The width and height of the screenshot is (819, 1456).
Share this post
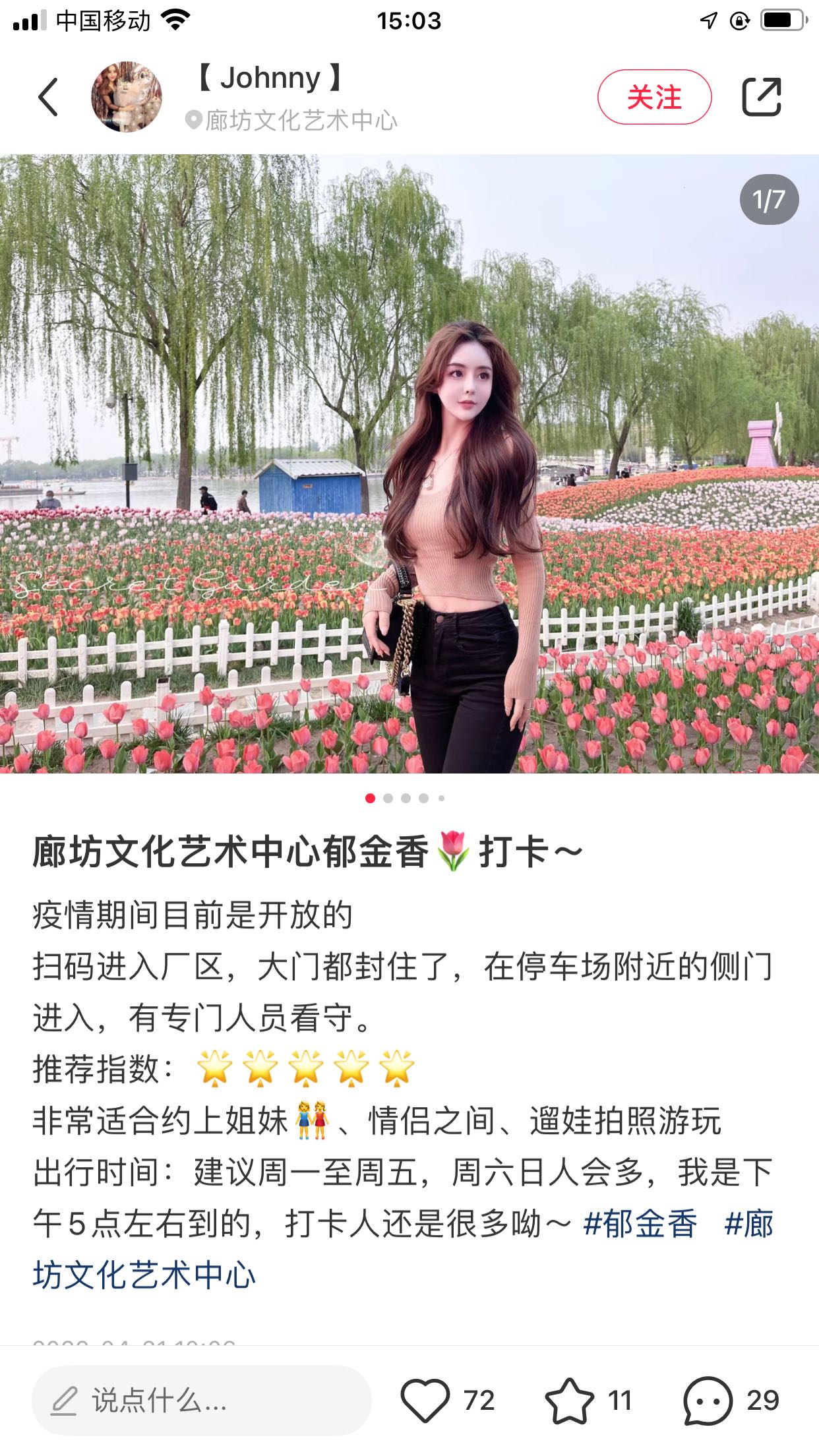pyautogui.click(x=762, y=97)
